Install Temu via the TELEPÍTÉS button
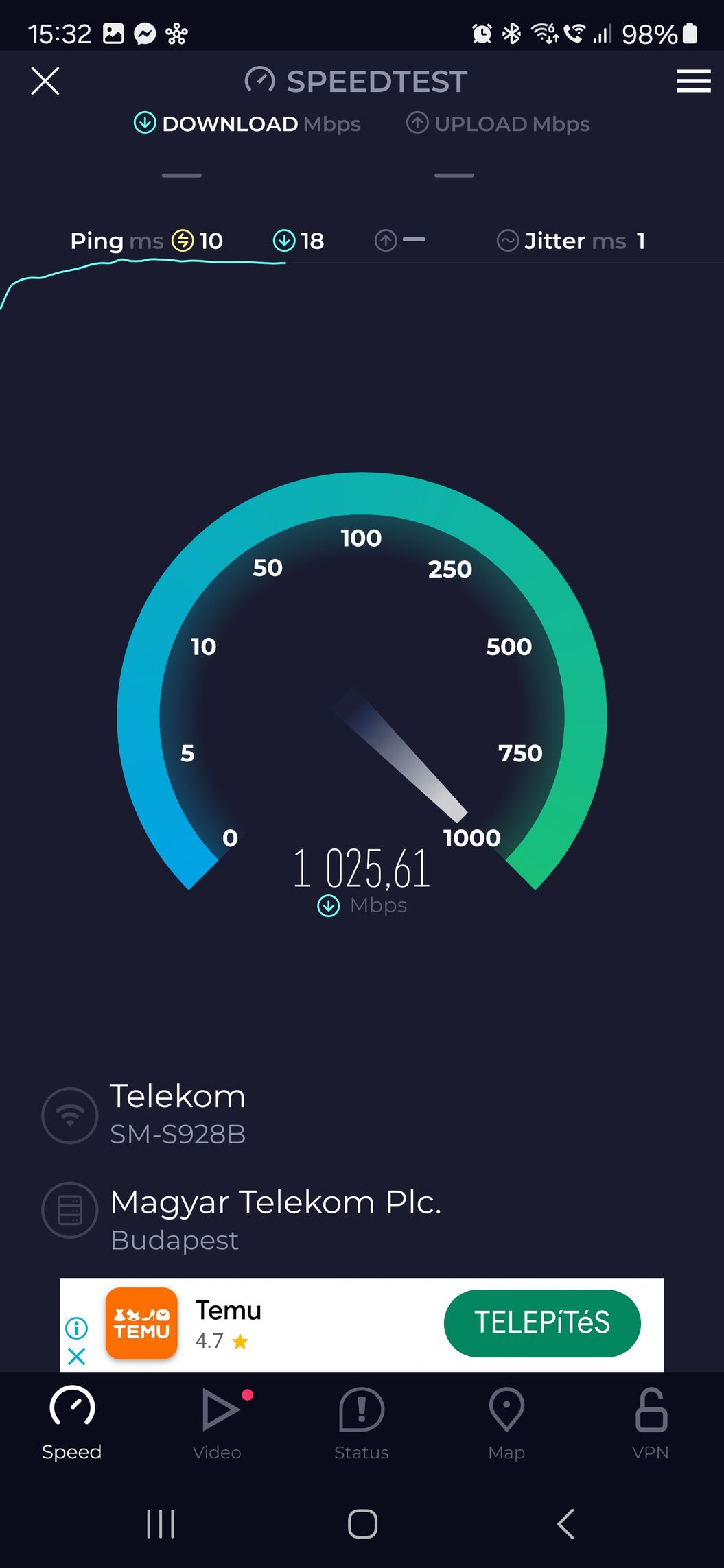Screen dimensions: 724x1568 [x=542, y=1322]
